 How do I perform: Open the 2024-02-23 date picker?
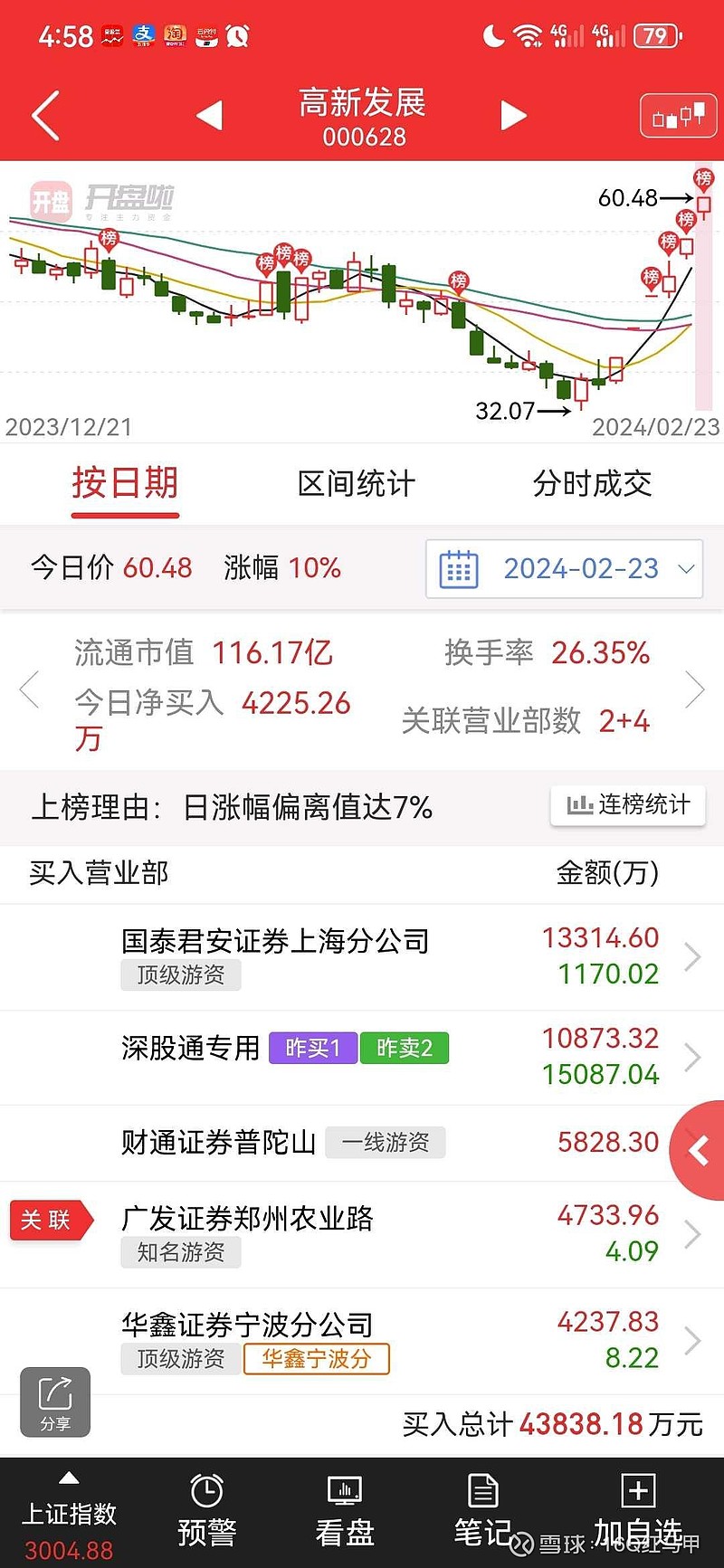[x=564, y=568]
